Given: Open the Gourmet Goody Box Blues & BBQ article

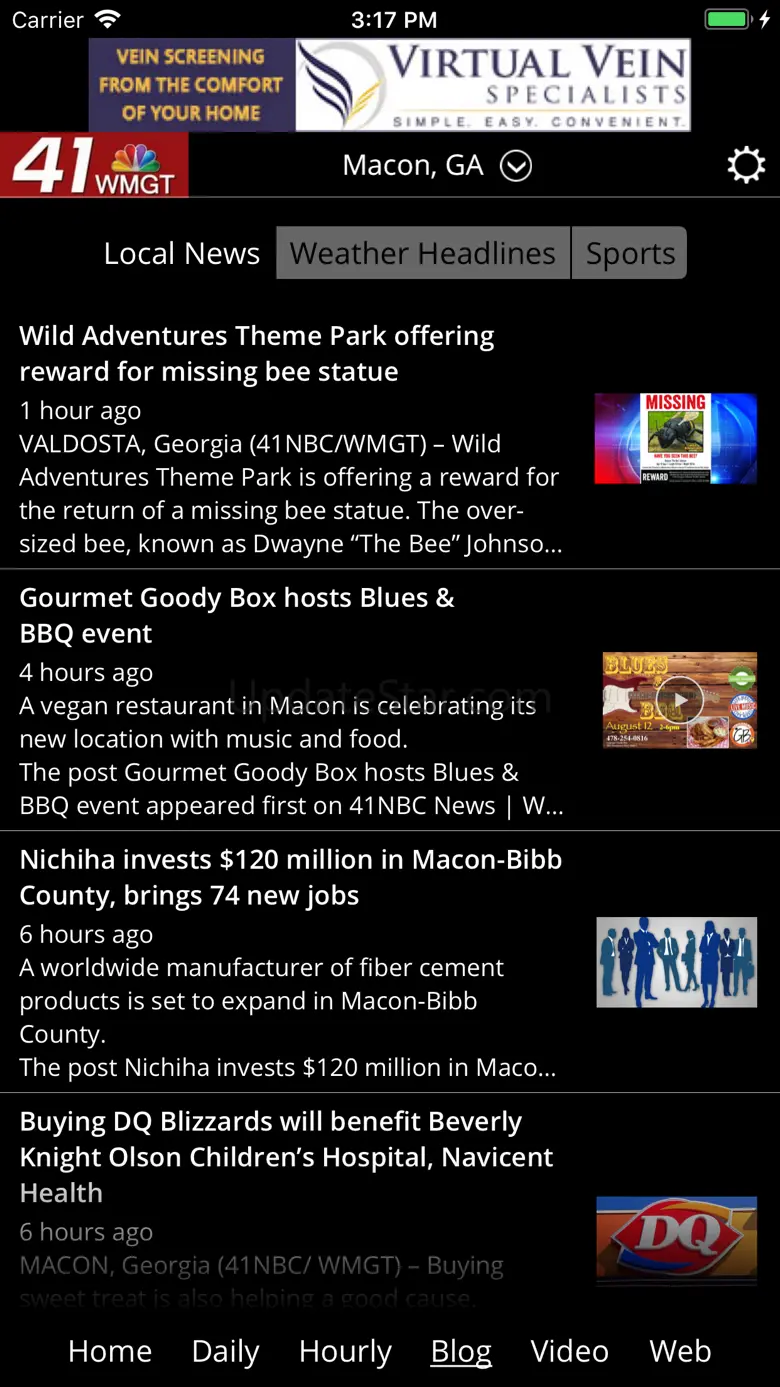Looking at the screenshot, I should tap(390, 700).
